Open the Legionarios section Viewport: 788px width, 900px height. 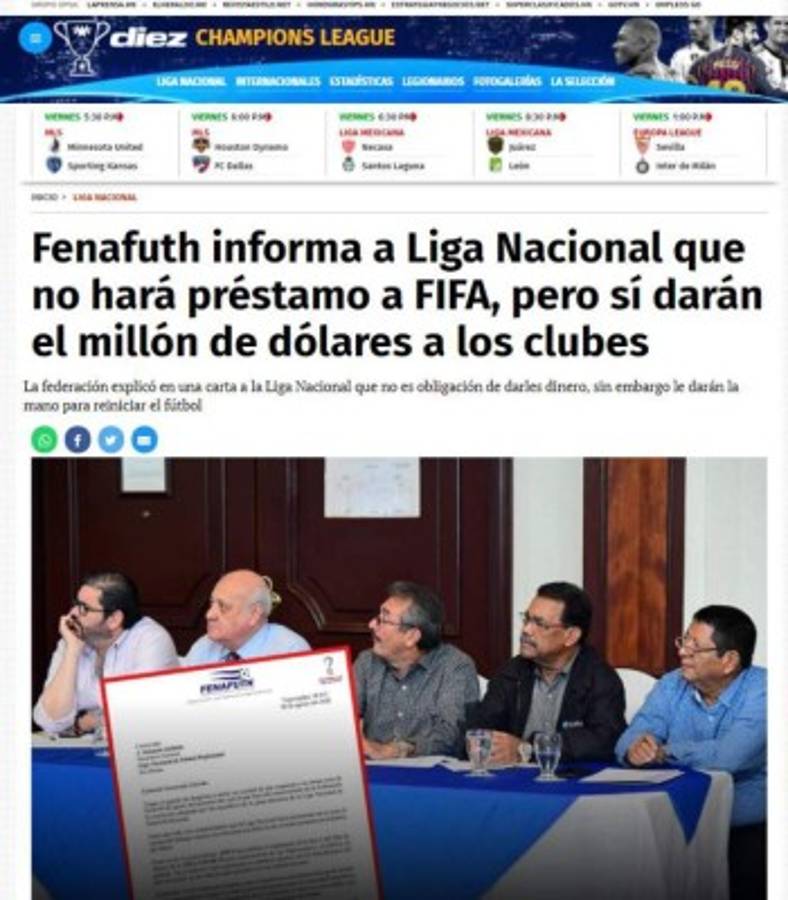click(433, 81)
